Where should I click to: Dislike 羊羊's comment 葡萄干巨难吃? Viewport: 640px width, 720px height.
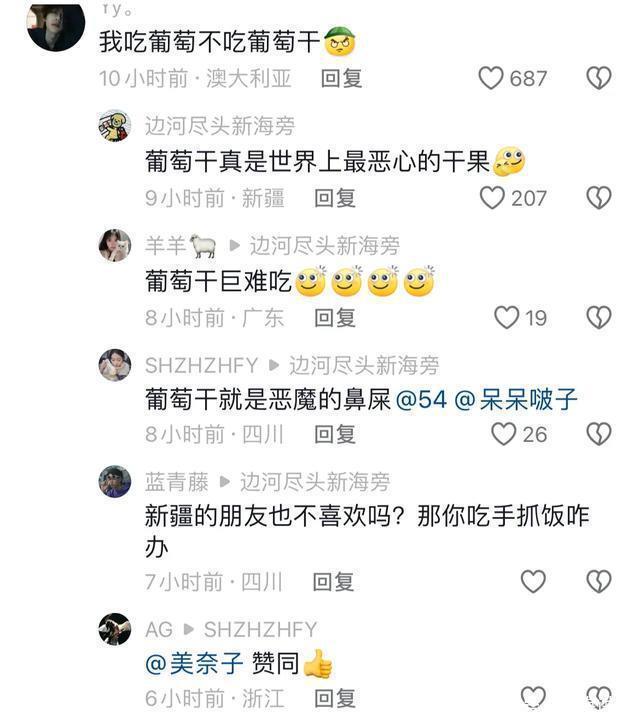pyautogui.click(x=598, y=318)
